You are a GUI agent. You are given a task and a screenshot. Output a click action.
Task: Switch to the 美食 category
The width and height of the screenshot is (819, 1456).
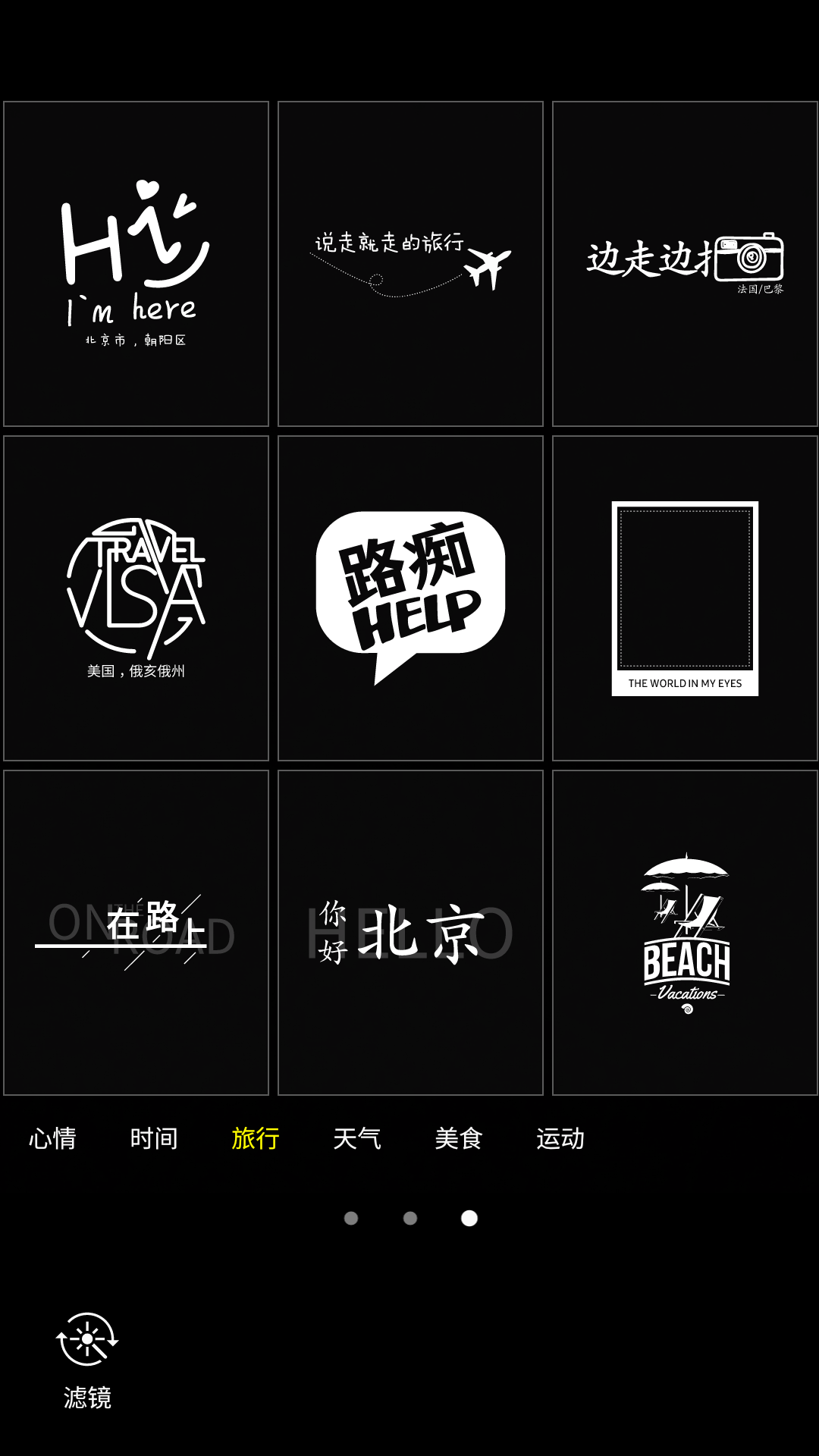pos(459,1138)
